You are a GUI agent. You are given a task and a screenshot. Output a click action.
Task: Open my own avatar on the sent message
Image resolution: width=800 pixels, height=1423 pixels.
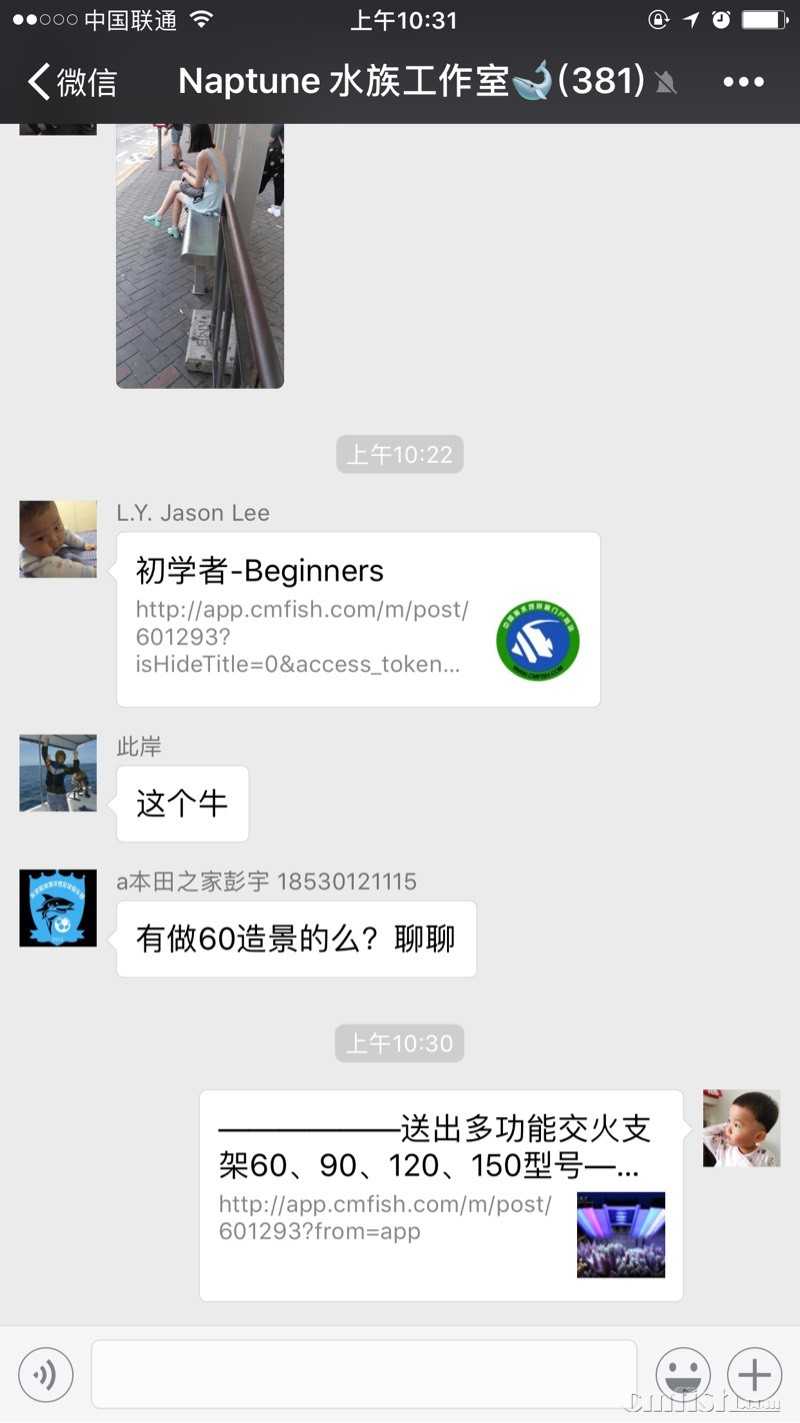tap(741, 1129)
